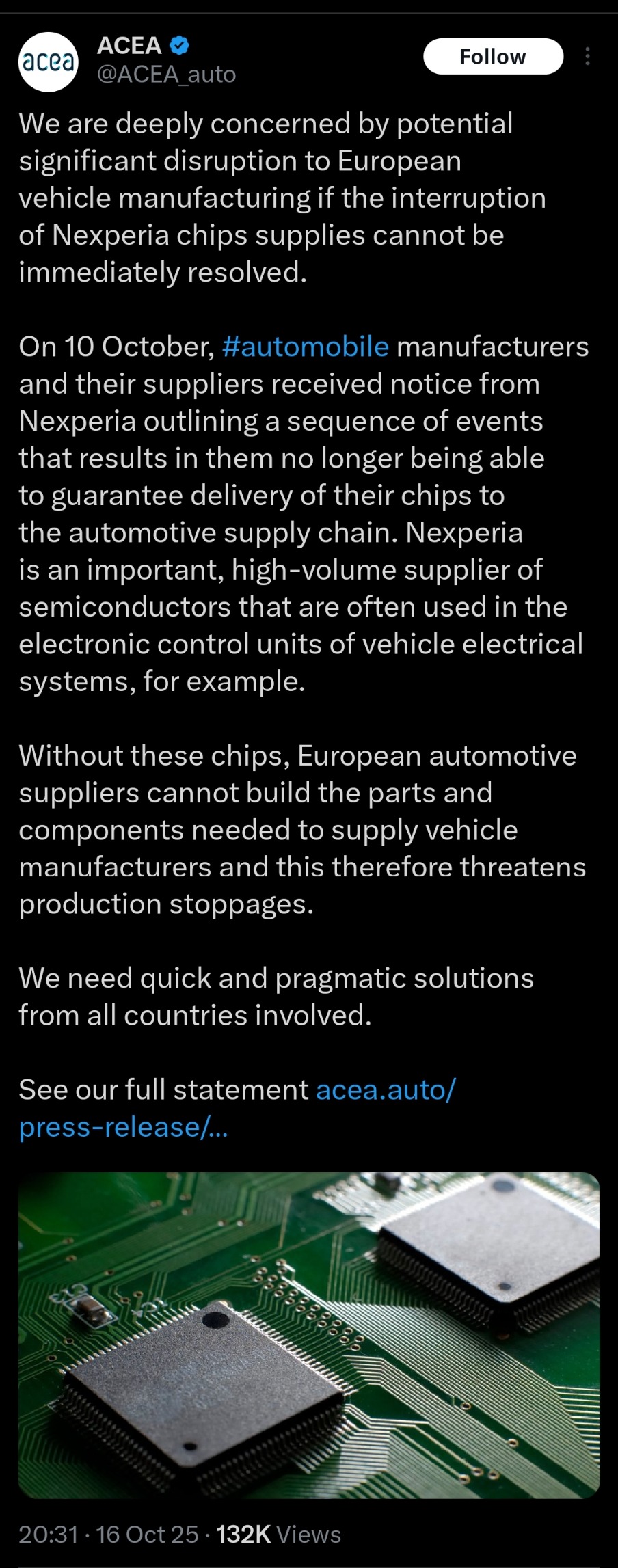View the circuit board image attached
Image resolution: width=618 pixels, height=1568 pixels.
(x=309, y=1335)
